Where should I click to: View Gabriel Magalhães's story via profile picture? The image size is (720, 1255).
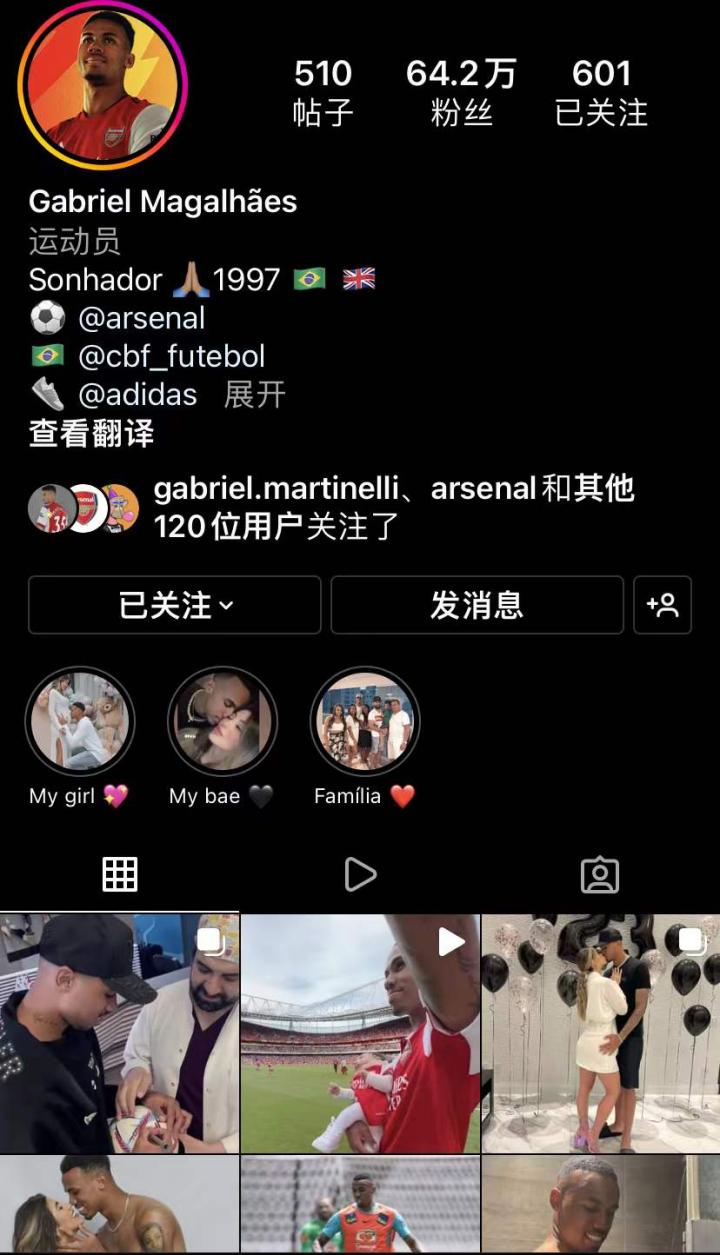(102, 85)
